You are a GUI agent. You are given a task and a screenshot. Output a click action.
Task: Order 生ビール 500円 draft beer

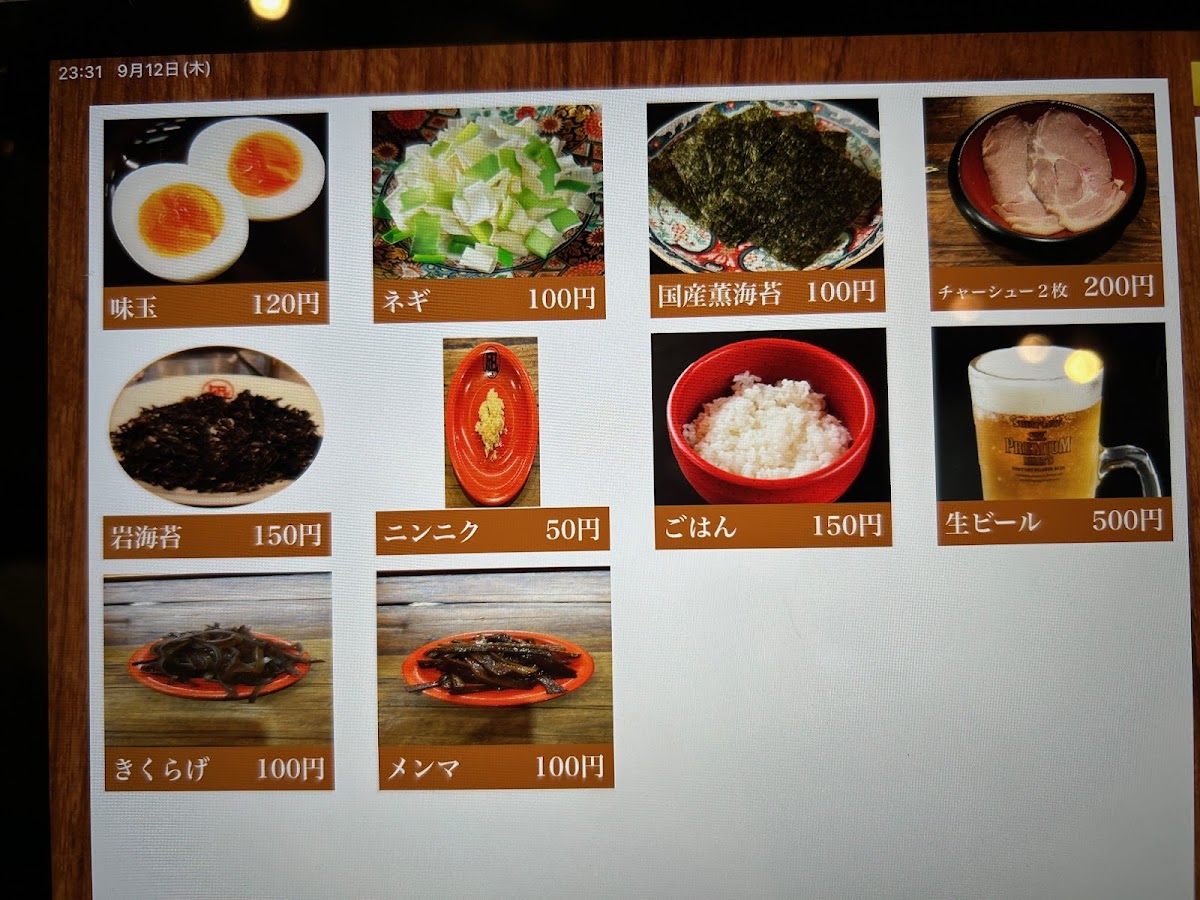pyautogui.click(x=1052, y=433)
